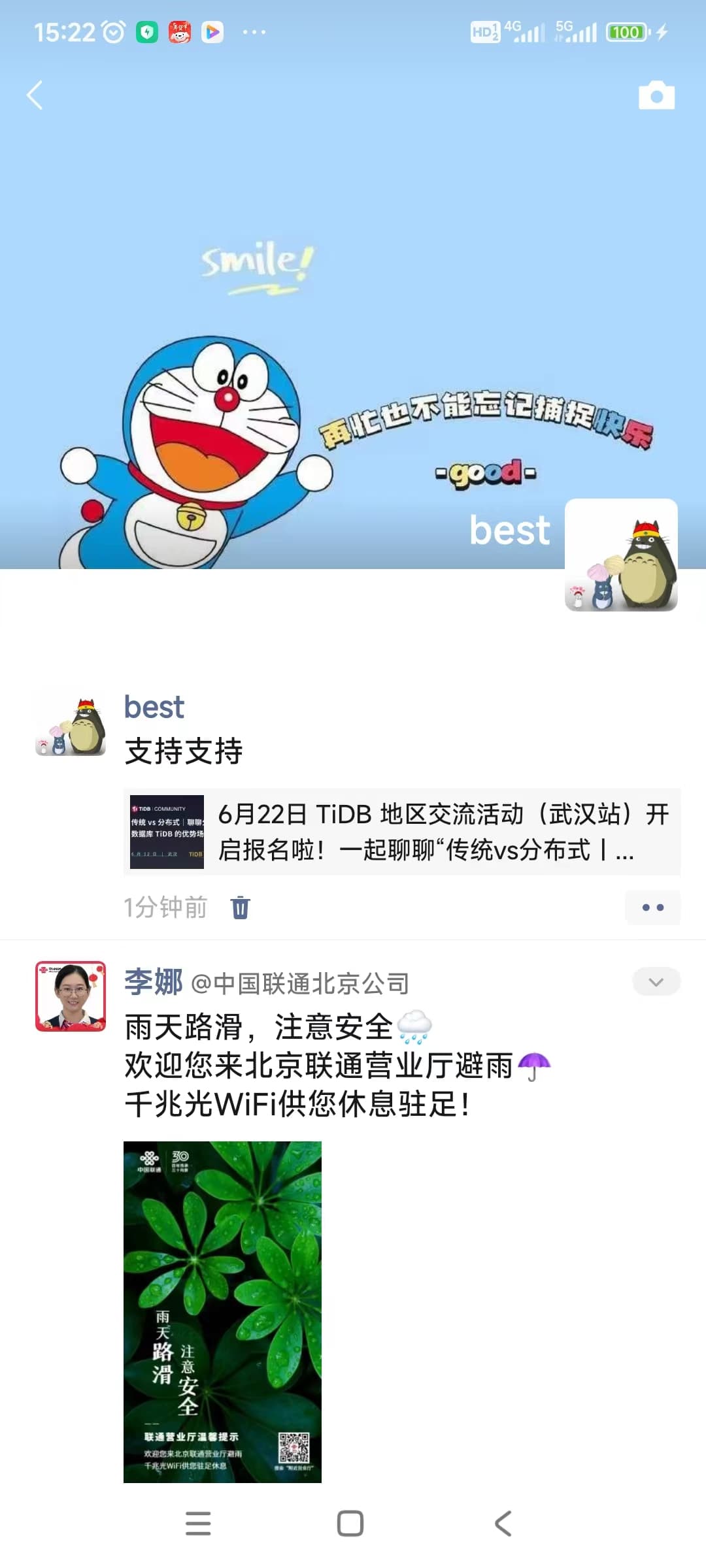Go to home screen via navigation bar
The image size is (706, 1568).
pos(350,1524)
